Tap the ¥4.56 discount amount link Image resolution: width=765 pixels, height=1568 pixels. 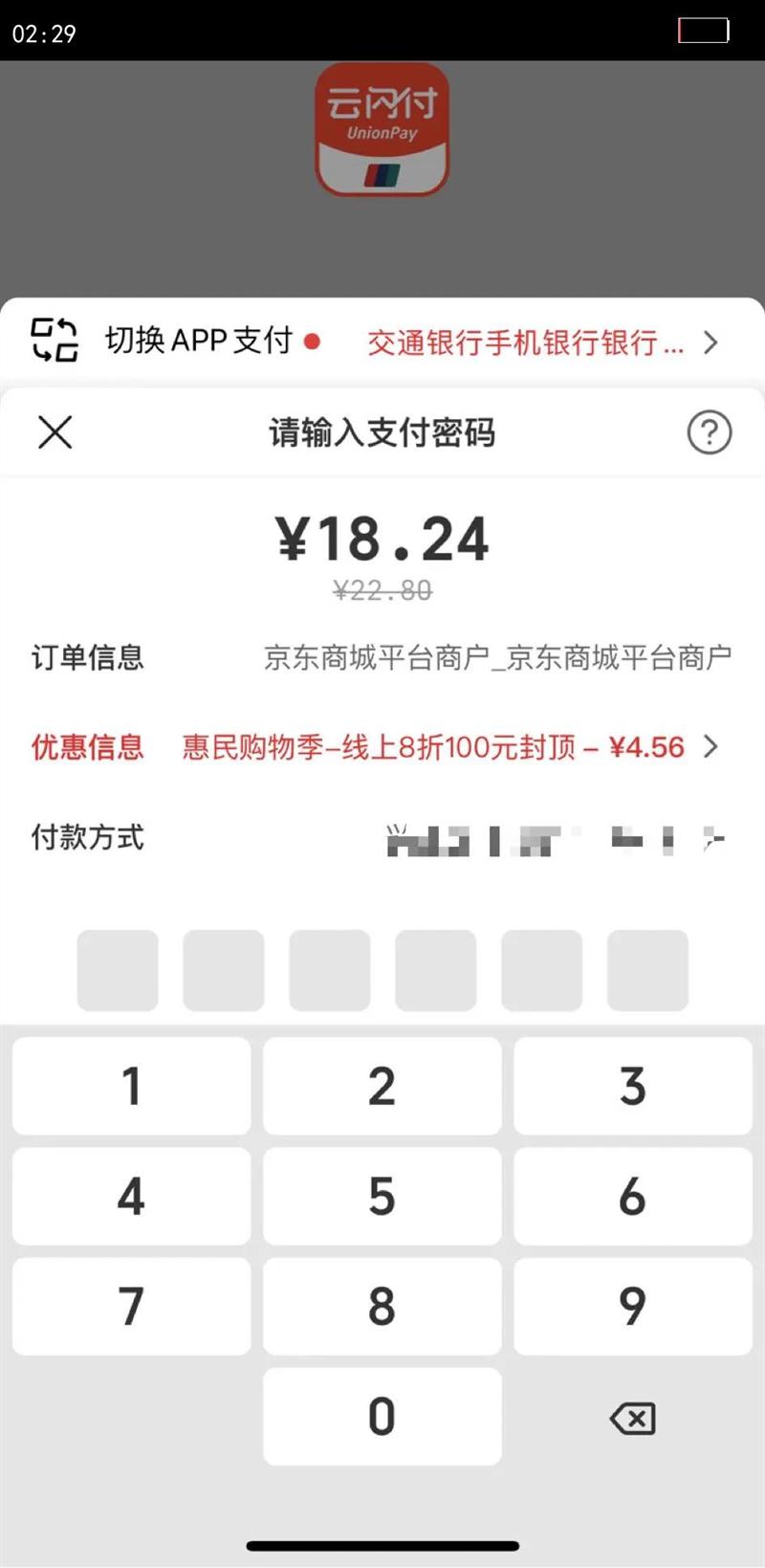coord(646,747)
